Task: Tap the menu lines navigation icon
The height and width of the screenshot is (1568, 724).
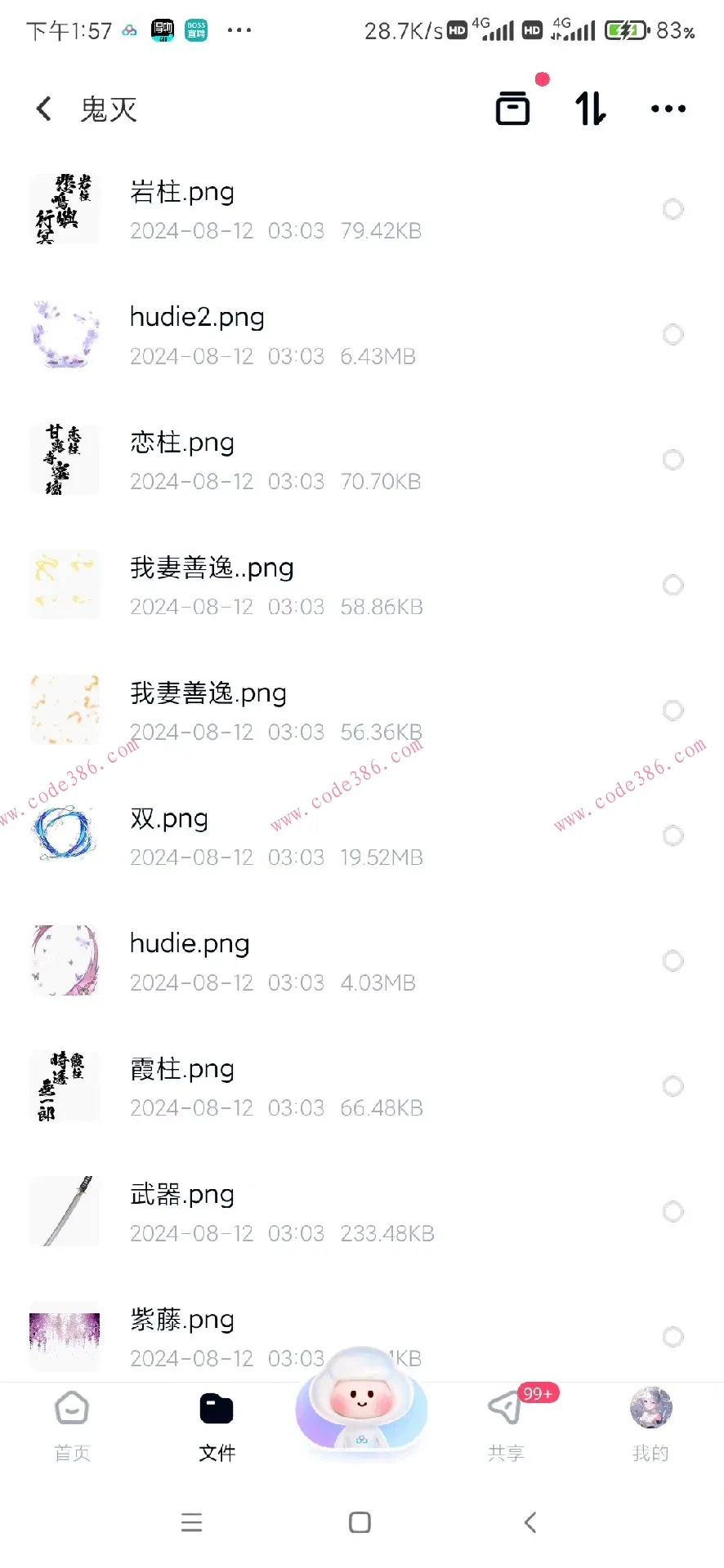Action: [x=191, y=1521]
